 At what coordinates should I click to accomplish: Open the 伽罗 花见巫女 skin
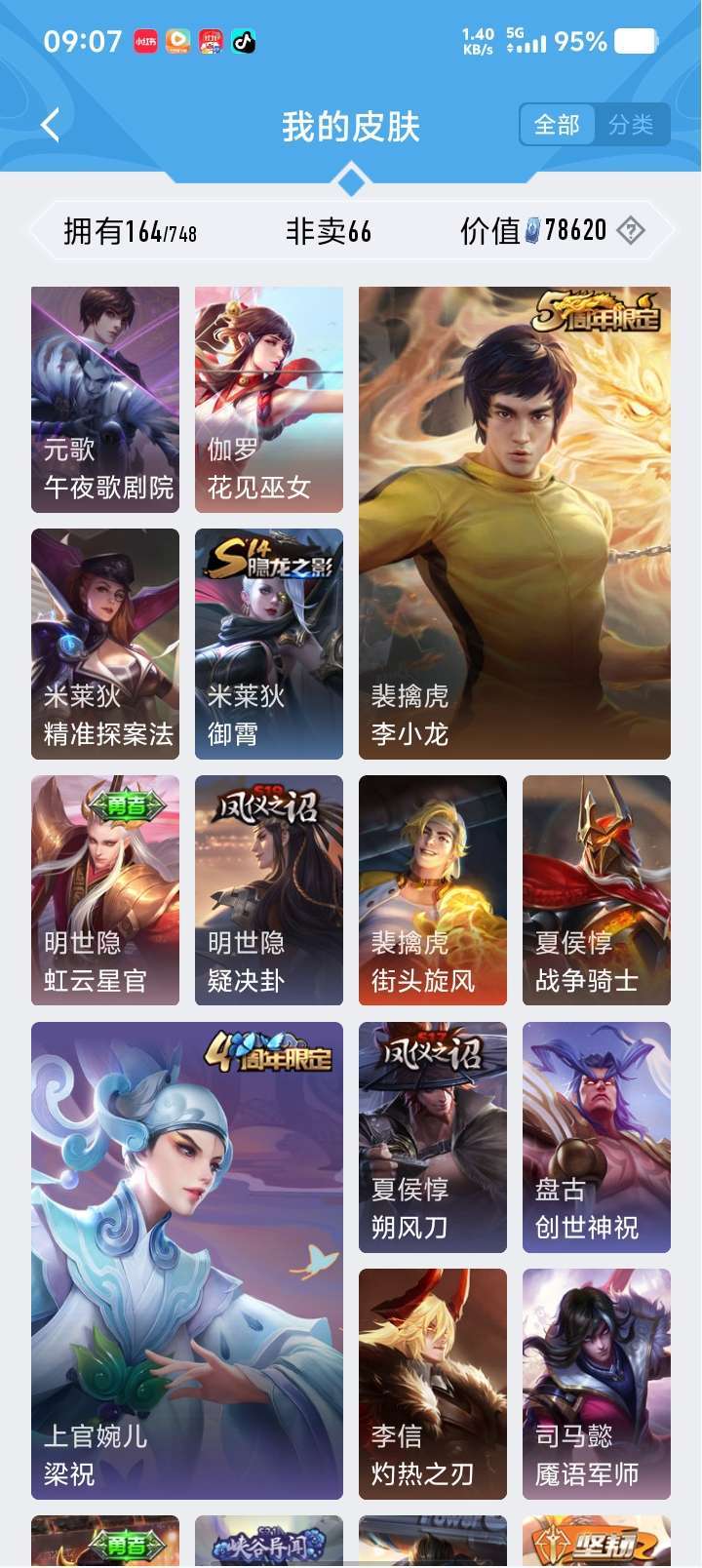[x=268, y=400]
